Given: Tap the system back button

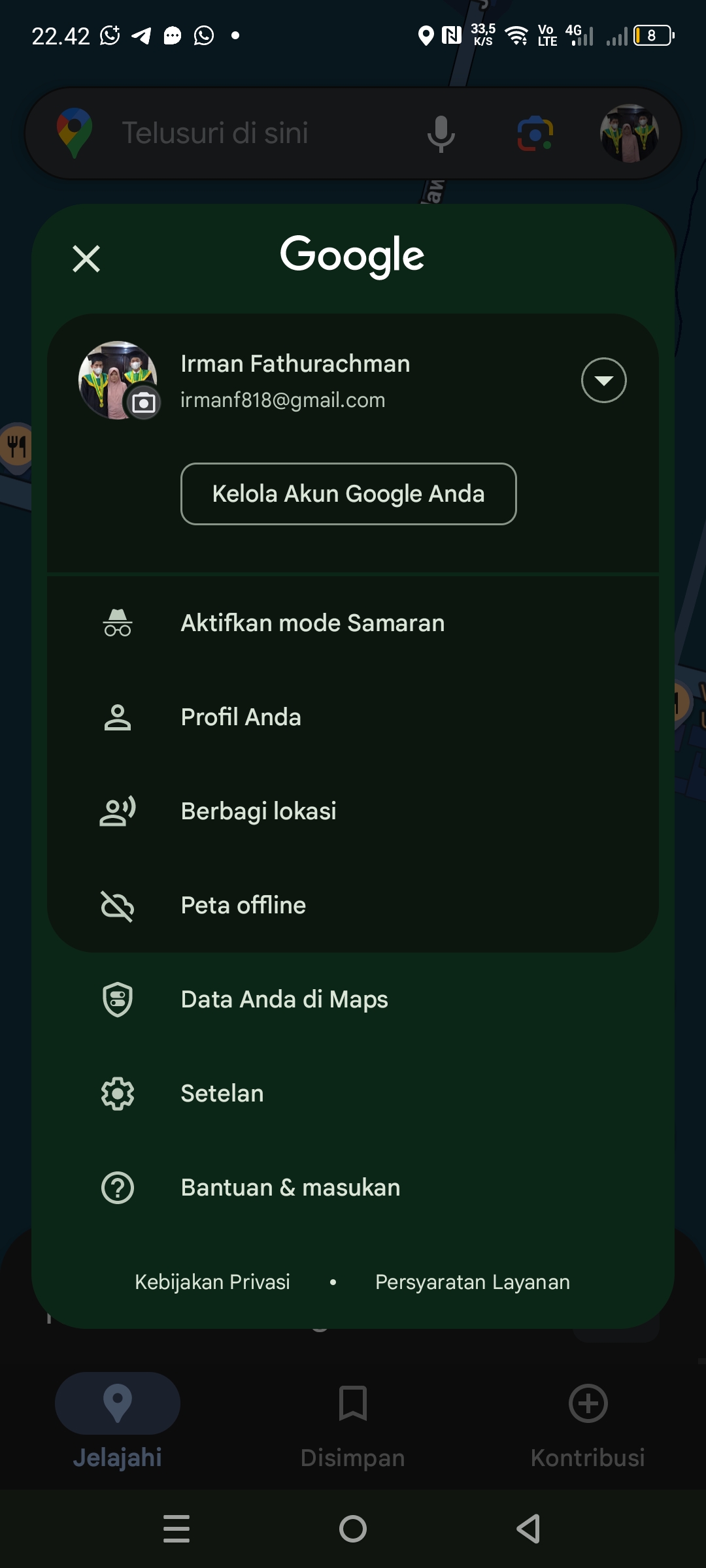Looking at the screenshot, I should coord(529,1529).
